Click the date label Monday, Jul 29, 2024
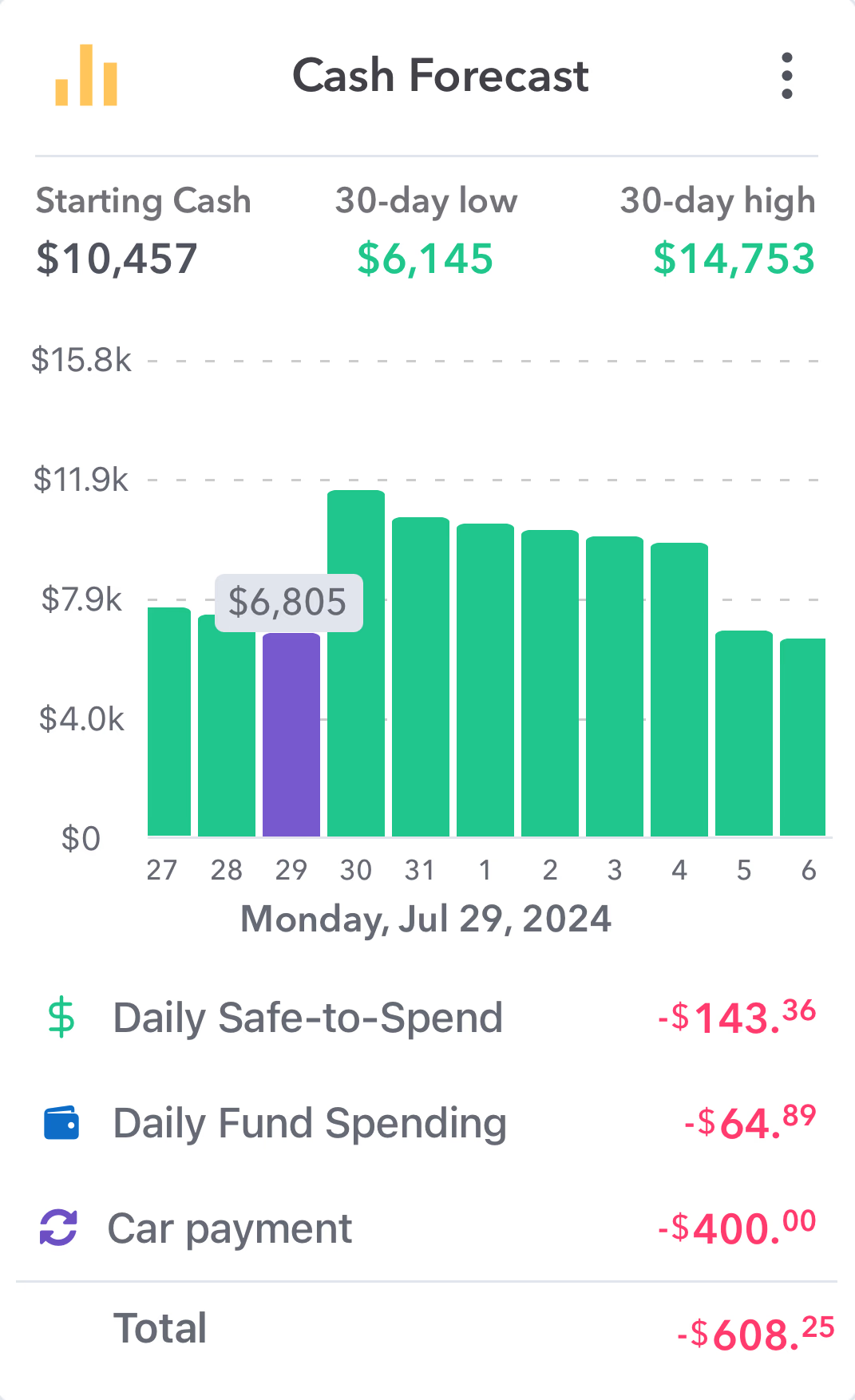Screen dimensions: 855x1400 (426, 919)
